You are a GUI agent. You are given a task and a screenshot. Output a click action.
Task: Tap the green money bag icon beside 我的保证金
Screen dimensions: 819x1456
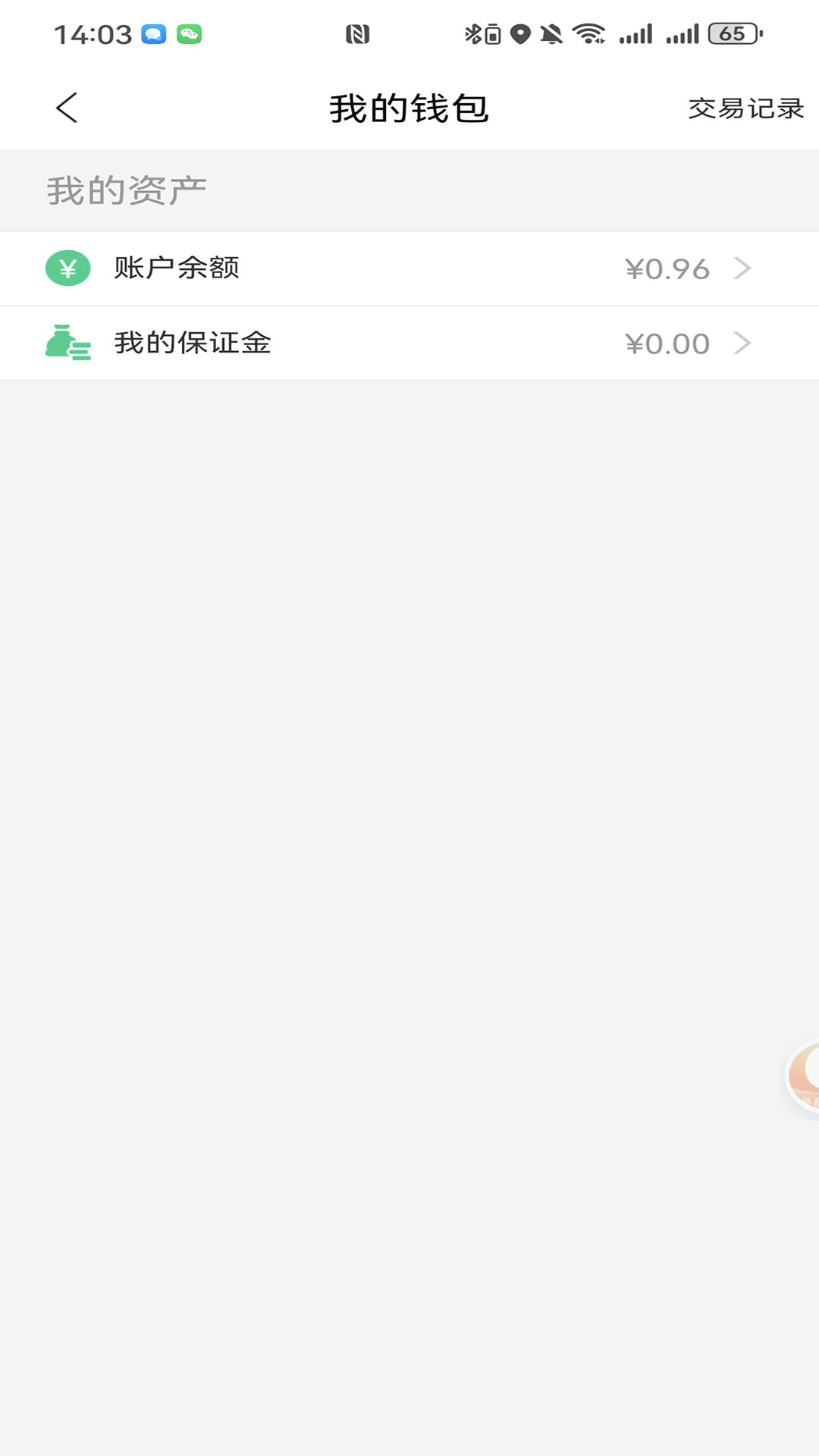tap(67, 343)
